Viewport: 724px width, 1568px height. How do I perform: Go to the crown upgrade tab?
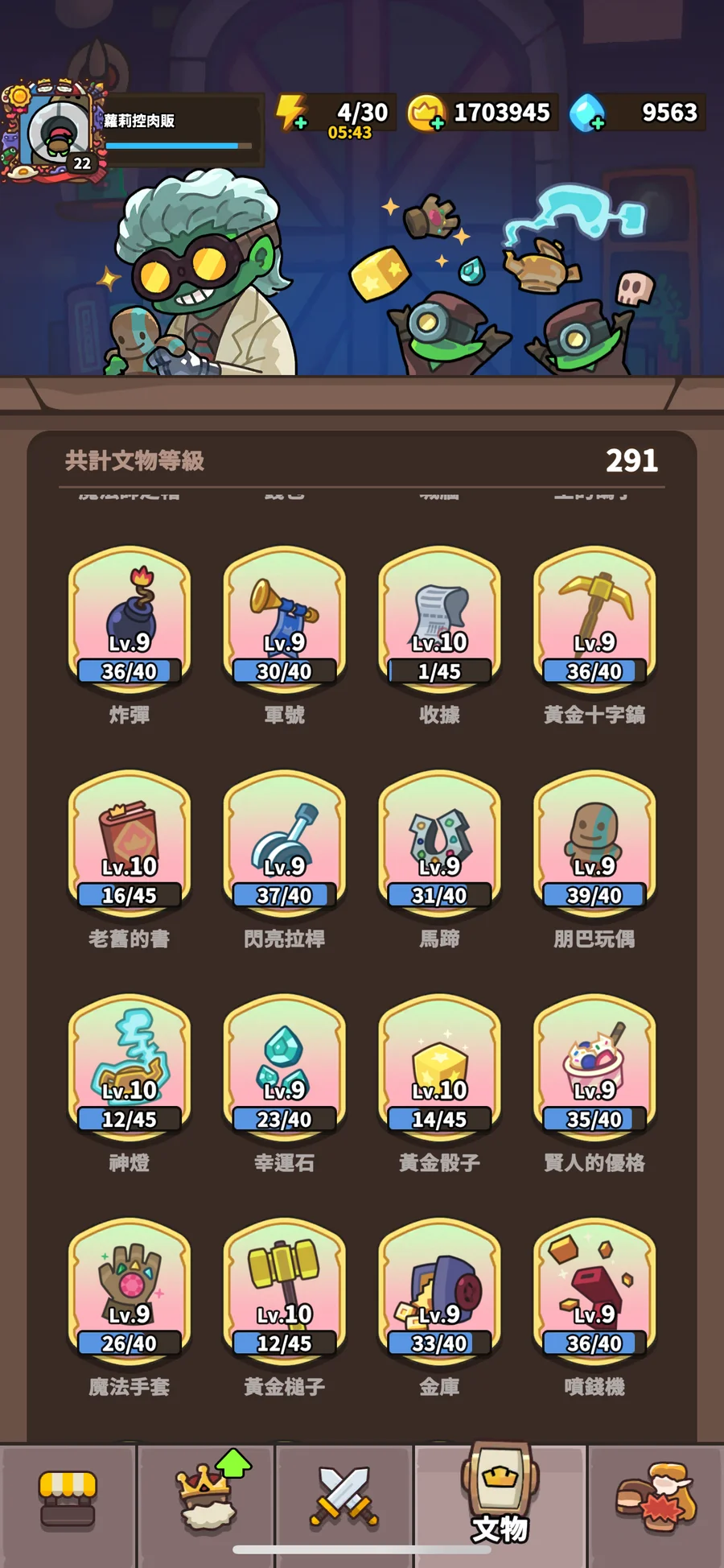tap(208, 1499)
